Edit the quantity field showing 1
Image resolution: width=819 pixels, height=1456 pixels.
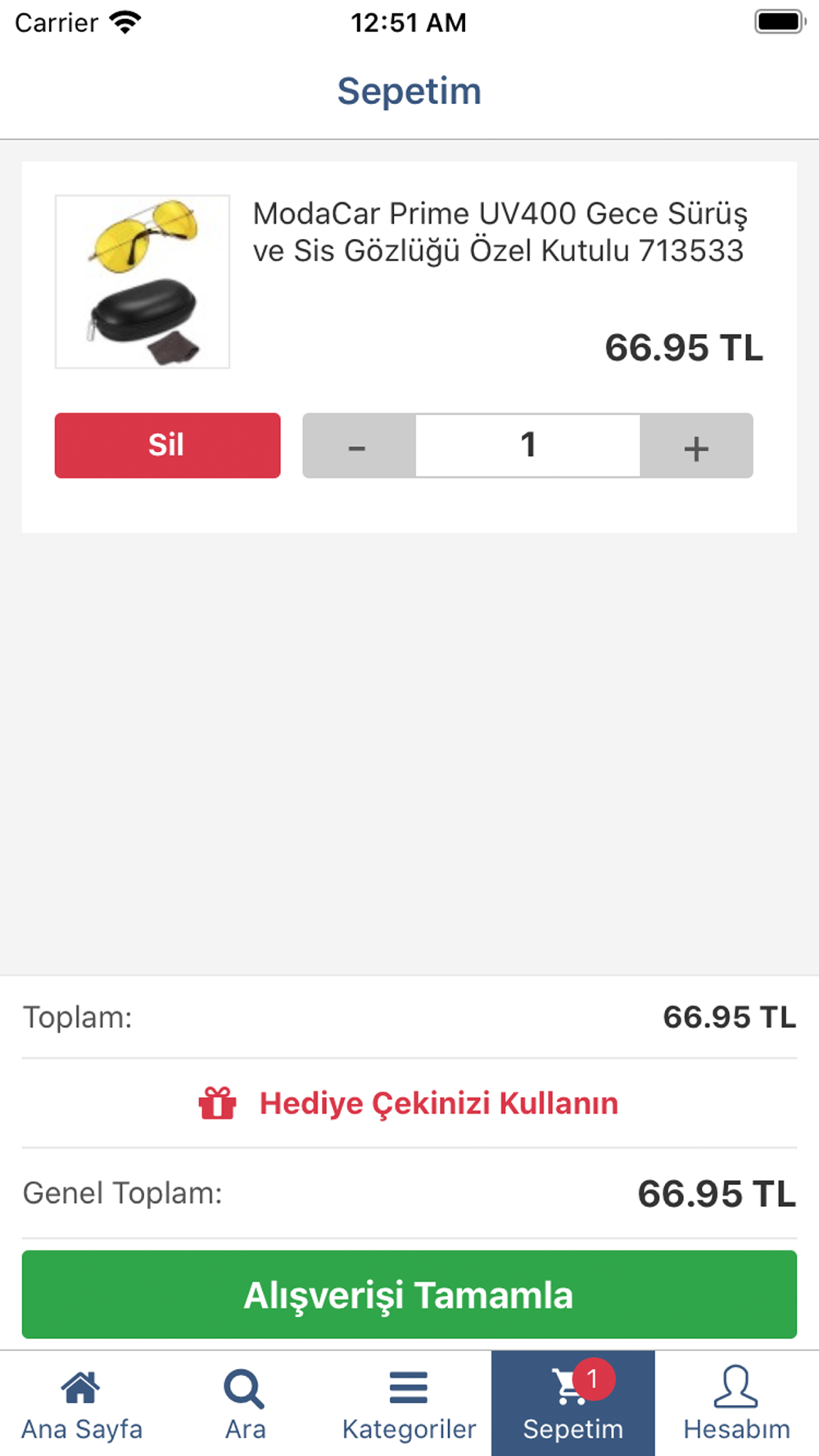[527, 445]
